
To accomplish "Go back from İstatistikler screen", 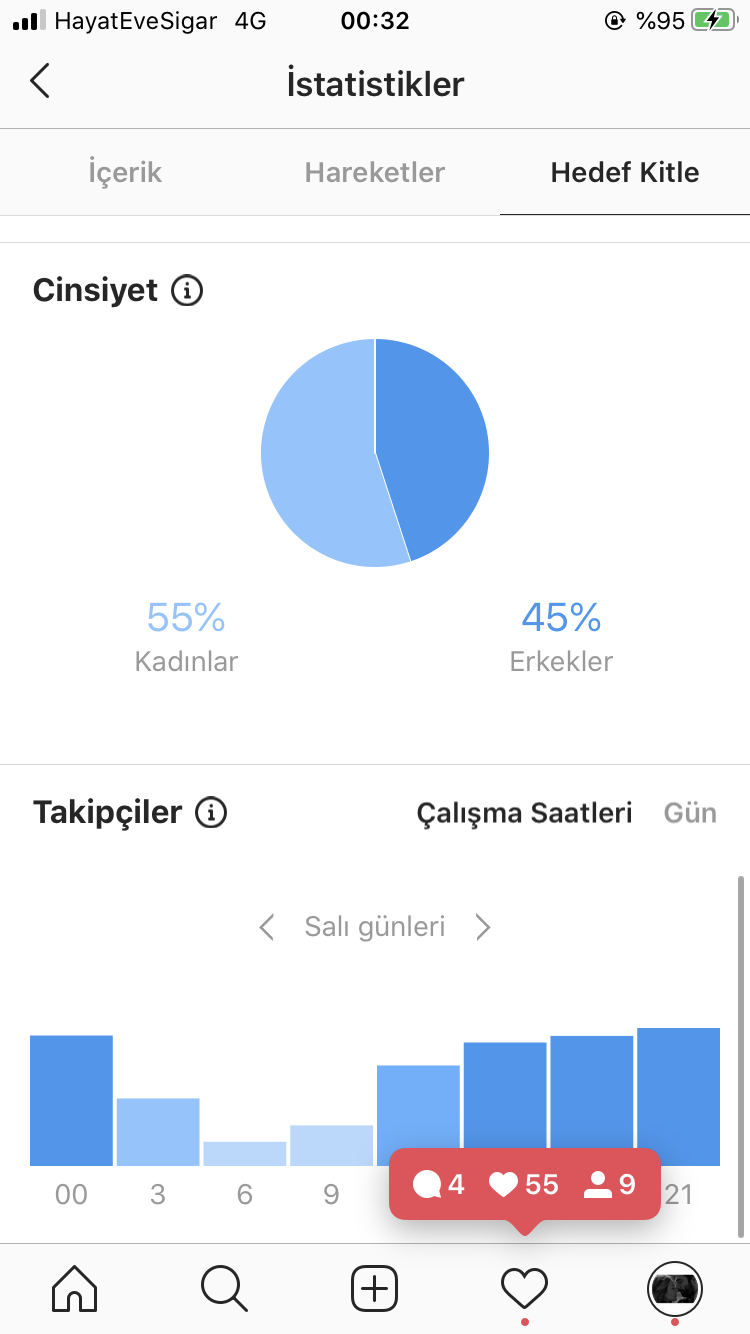I will point(40,82).
